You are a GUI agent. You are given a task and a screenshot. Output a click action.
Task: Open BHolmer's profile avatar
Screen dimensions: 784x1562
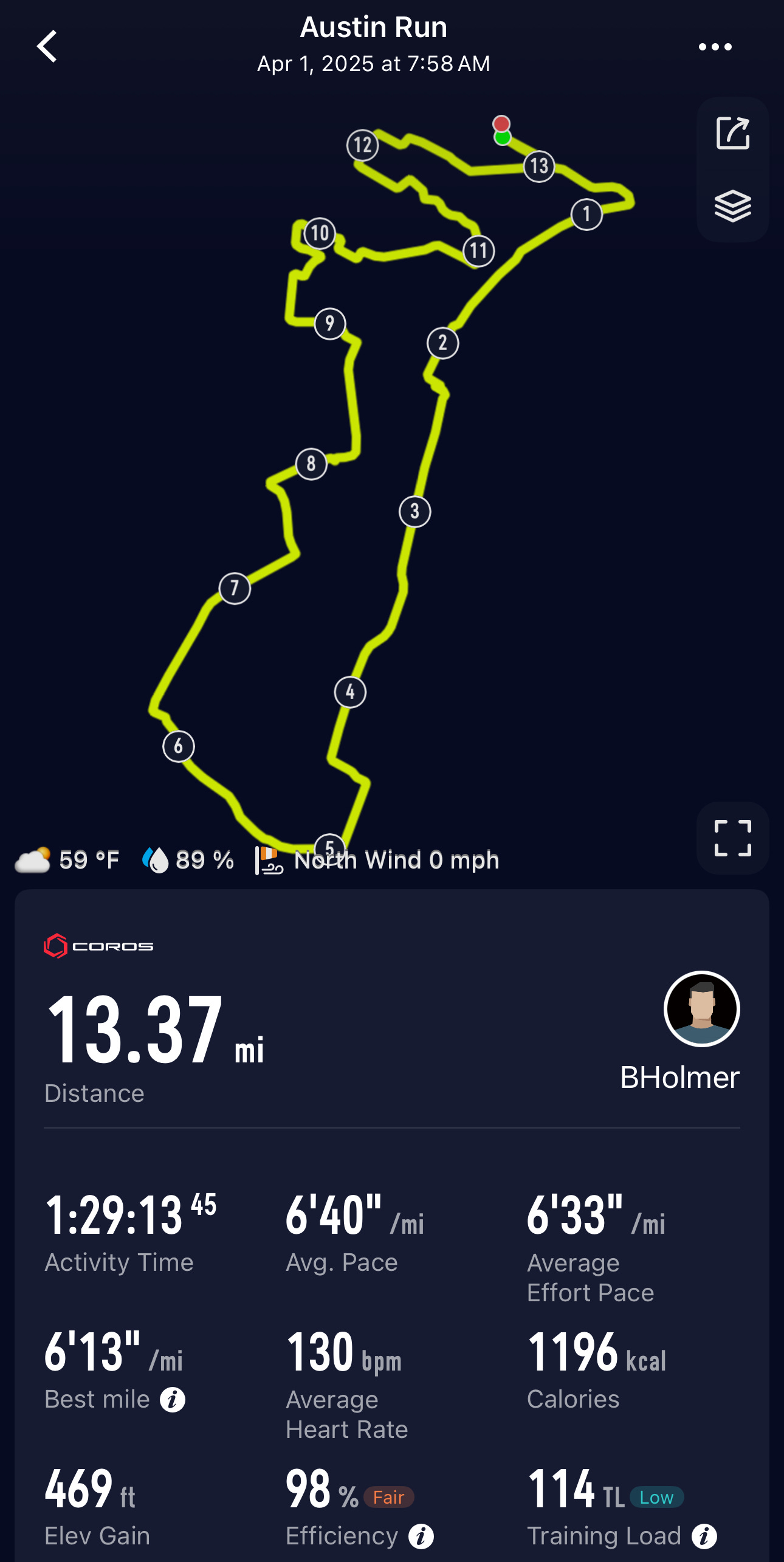[701, 1009]
